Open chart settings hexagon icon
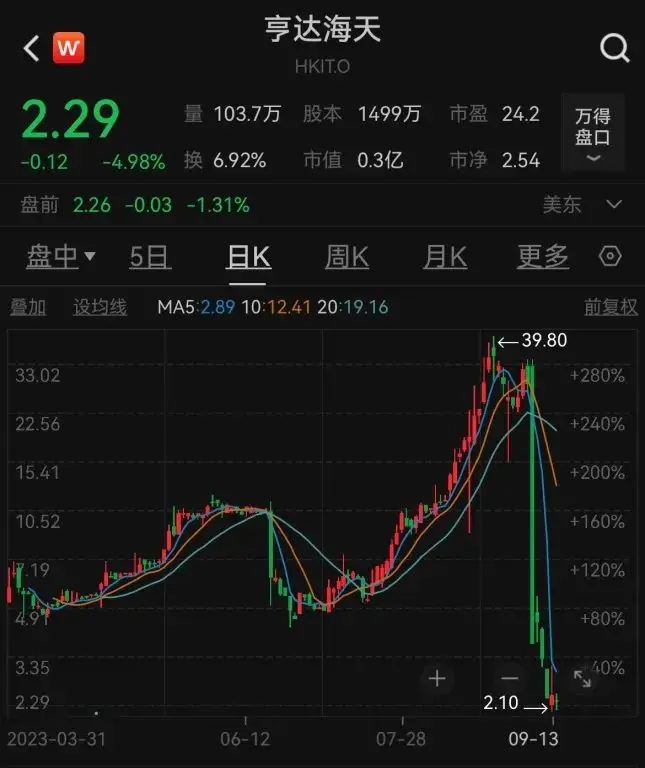Viewport: 645px width, 768px height. pyautogui.click(x=610, y=257)
